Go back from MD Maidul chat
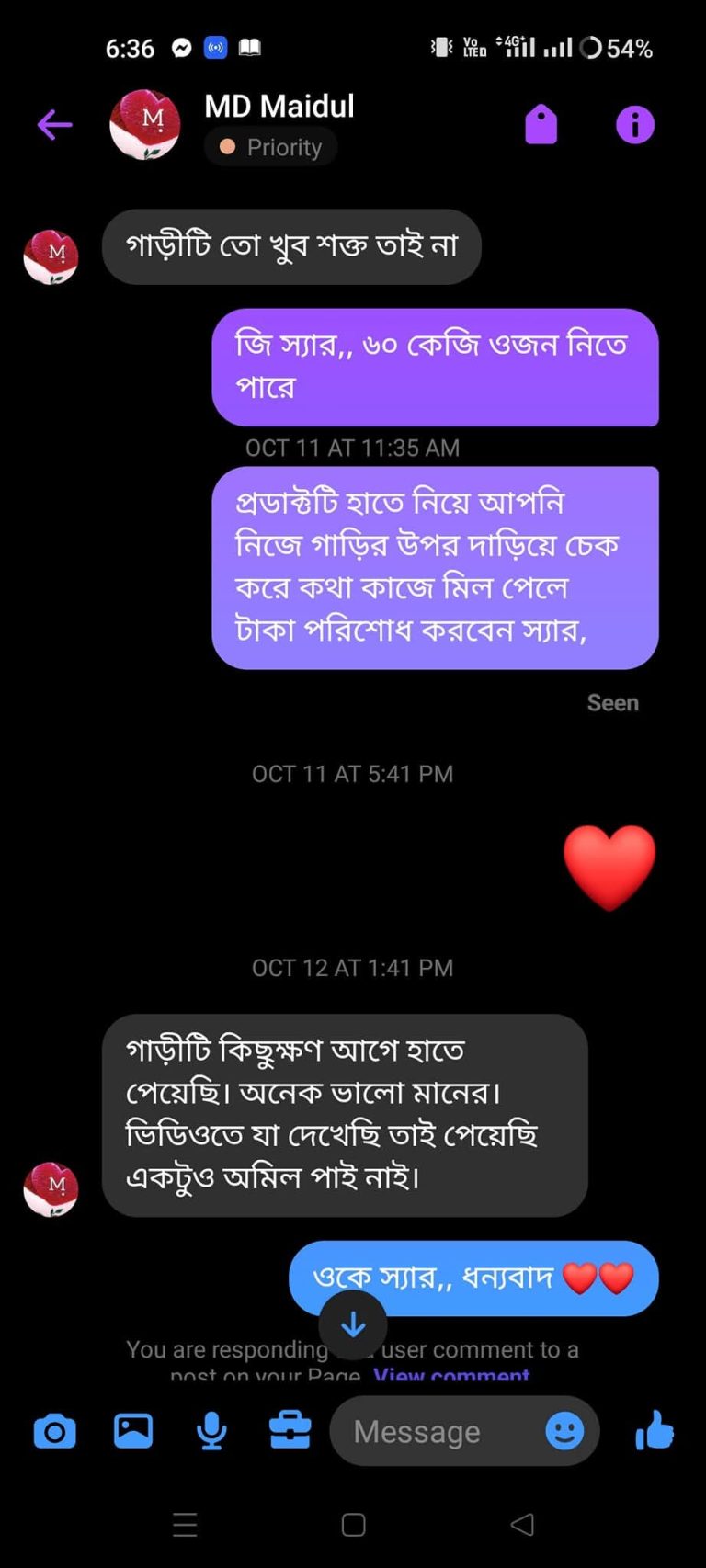Image resolution: width=706 pixels, height=1568 pixels. (x=54, y=124)
